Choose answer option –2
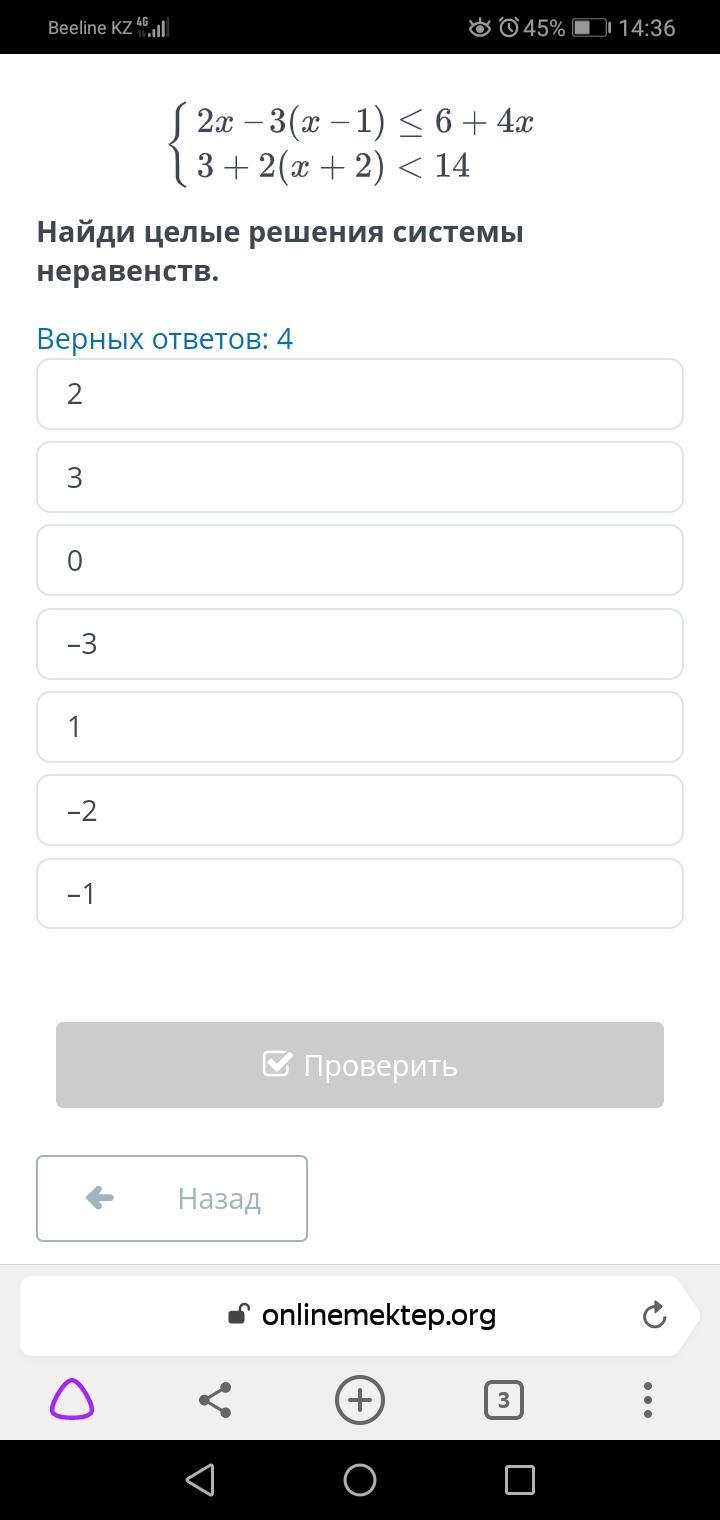This screenshot has height=1520, width=720. click(x=360, y=810)
